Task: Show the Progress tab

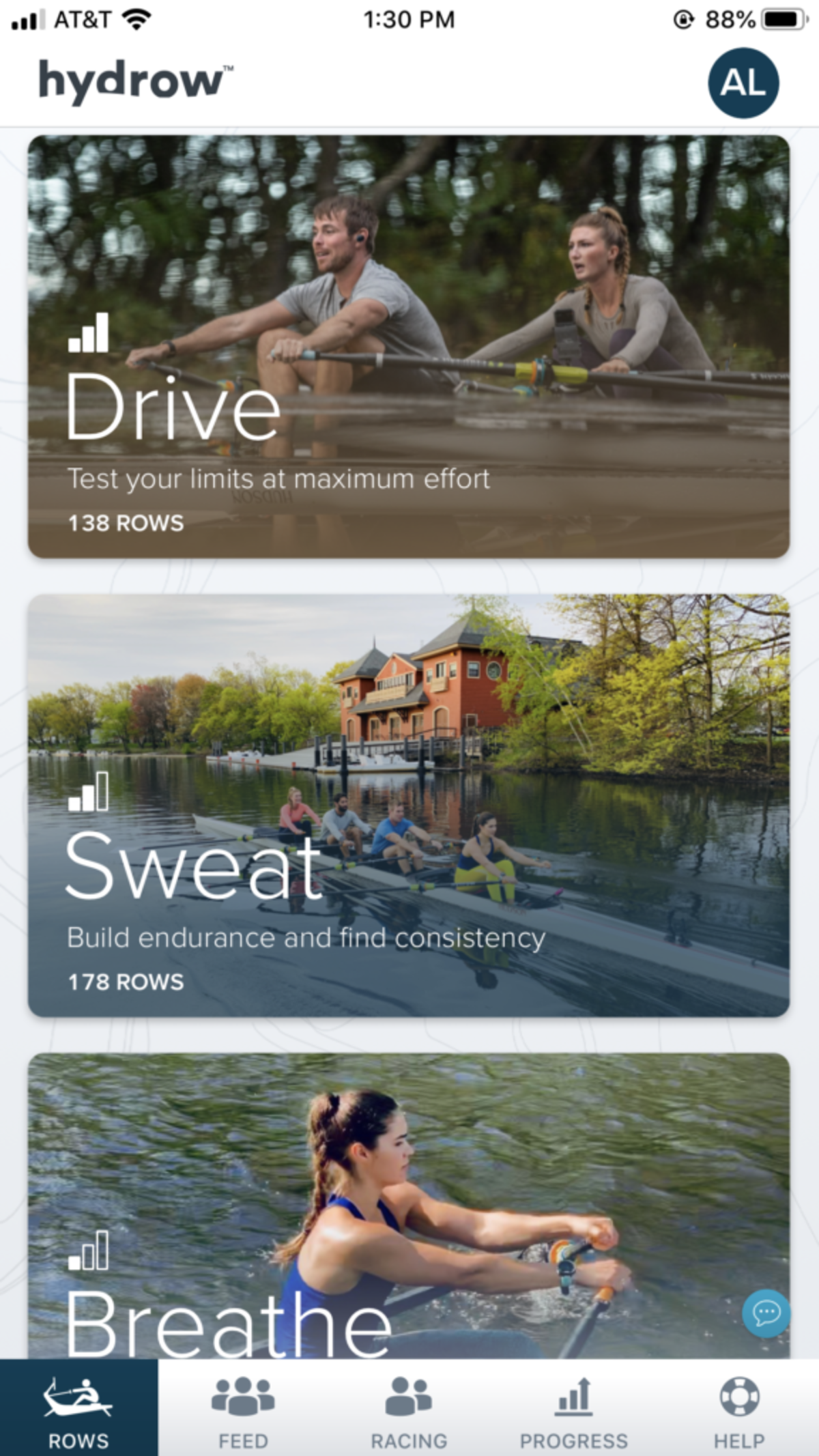Action: [x=573, y=1408]
